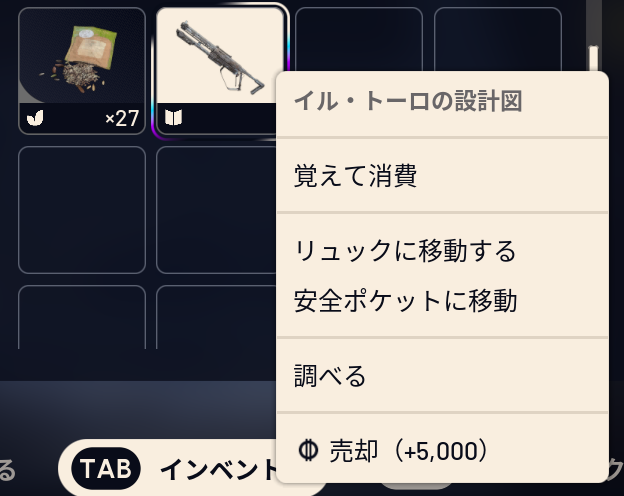
Task: Select the seed packet item ×27
Action: pos(83,70)
